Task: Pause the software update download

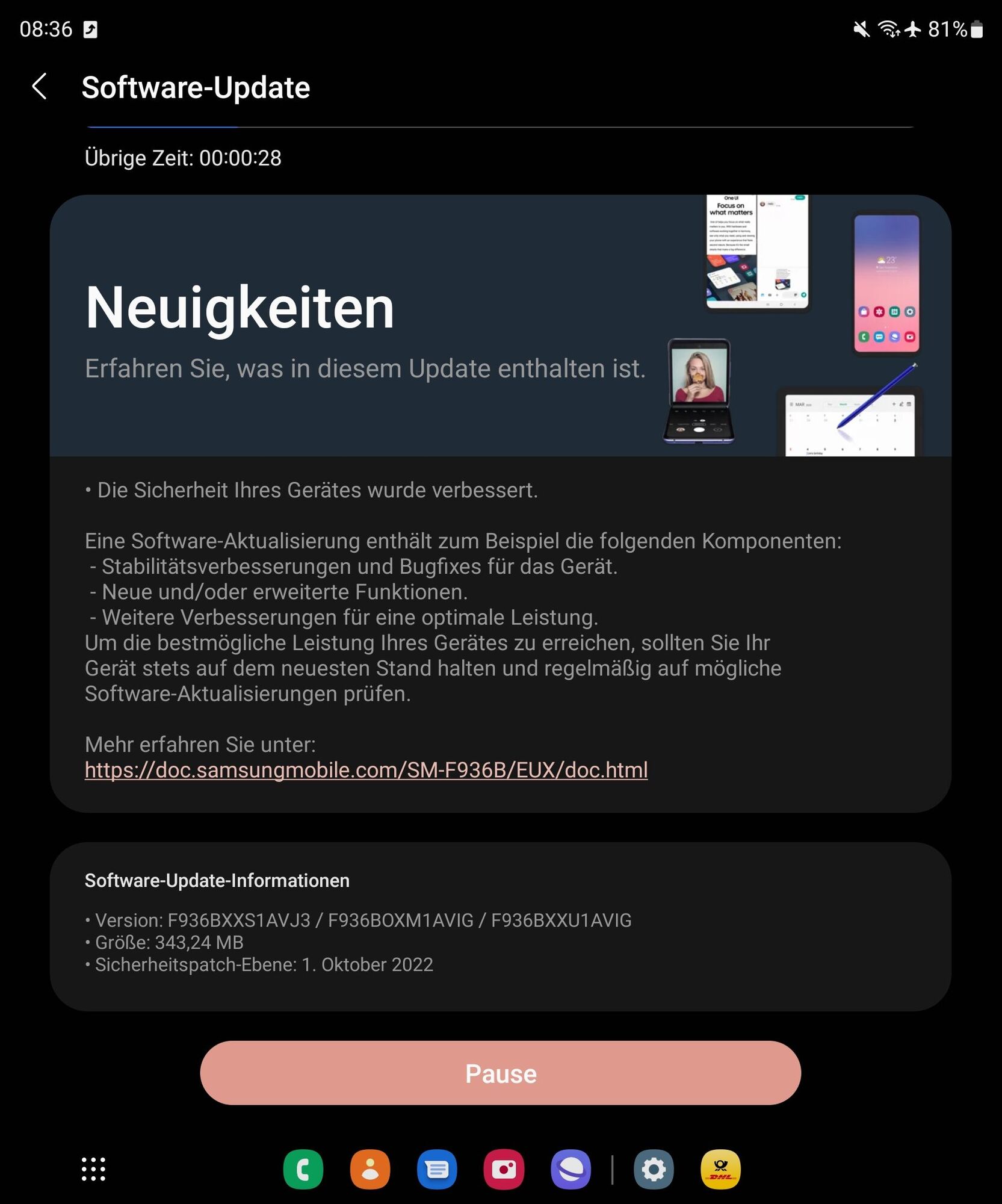Action: click(500, 1073)
